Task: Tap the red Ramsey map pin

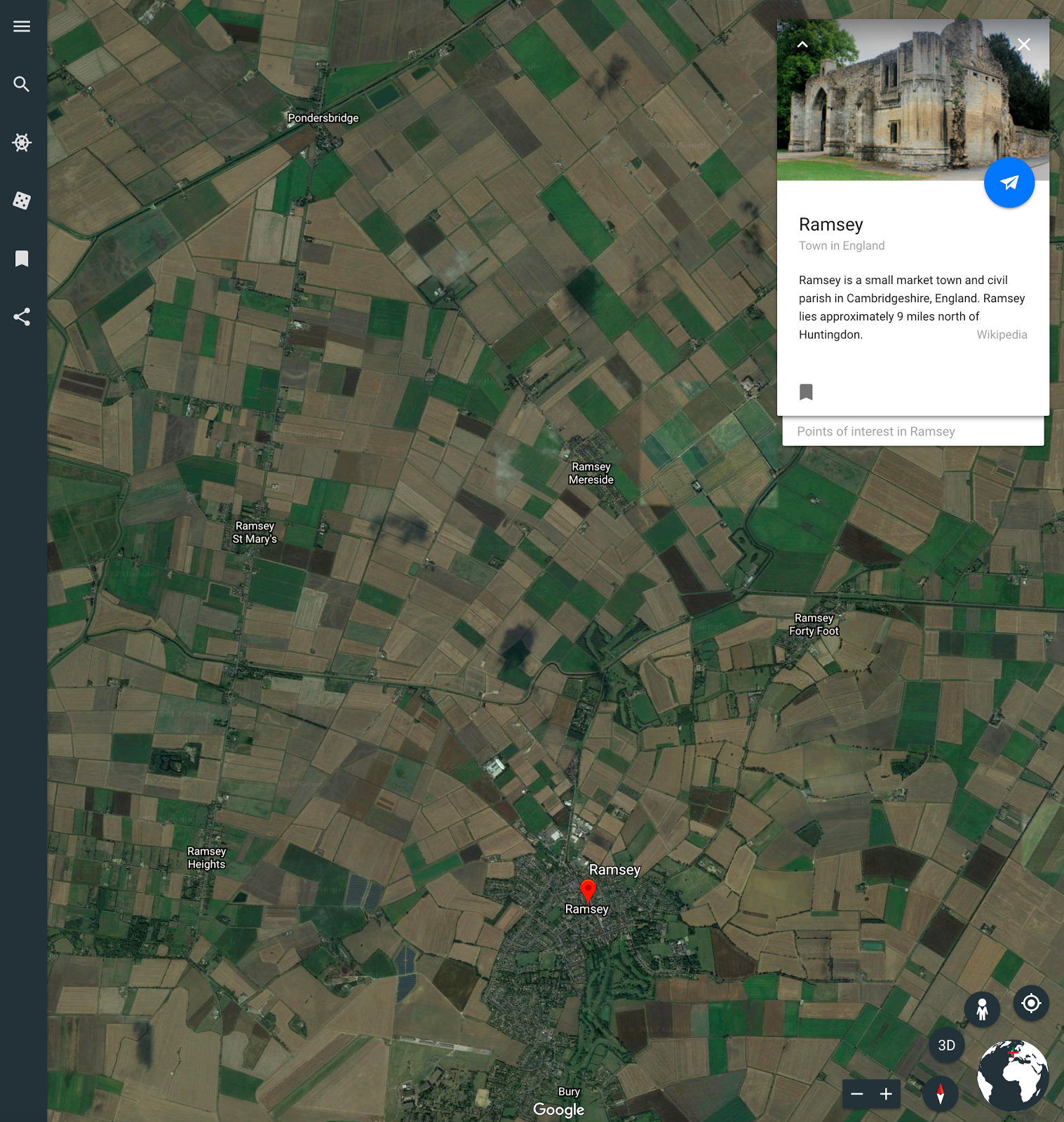Action: pyautogui.click(x=588, y=890)
